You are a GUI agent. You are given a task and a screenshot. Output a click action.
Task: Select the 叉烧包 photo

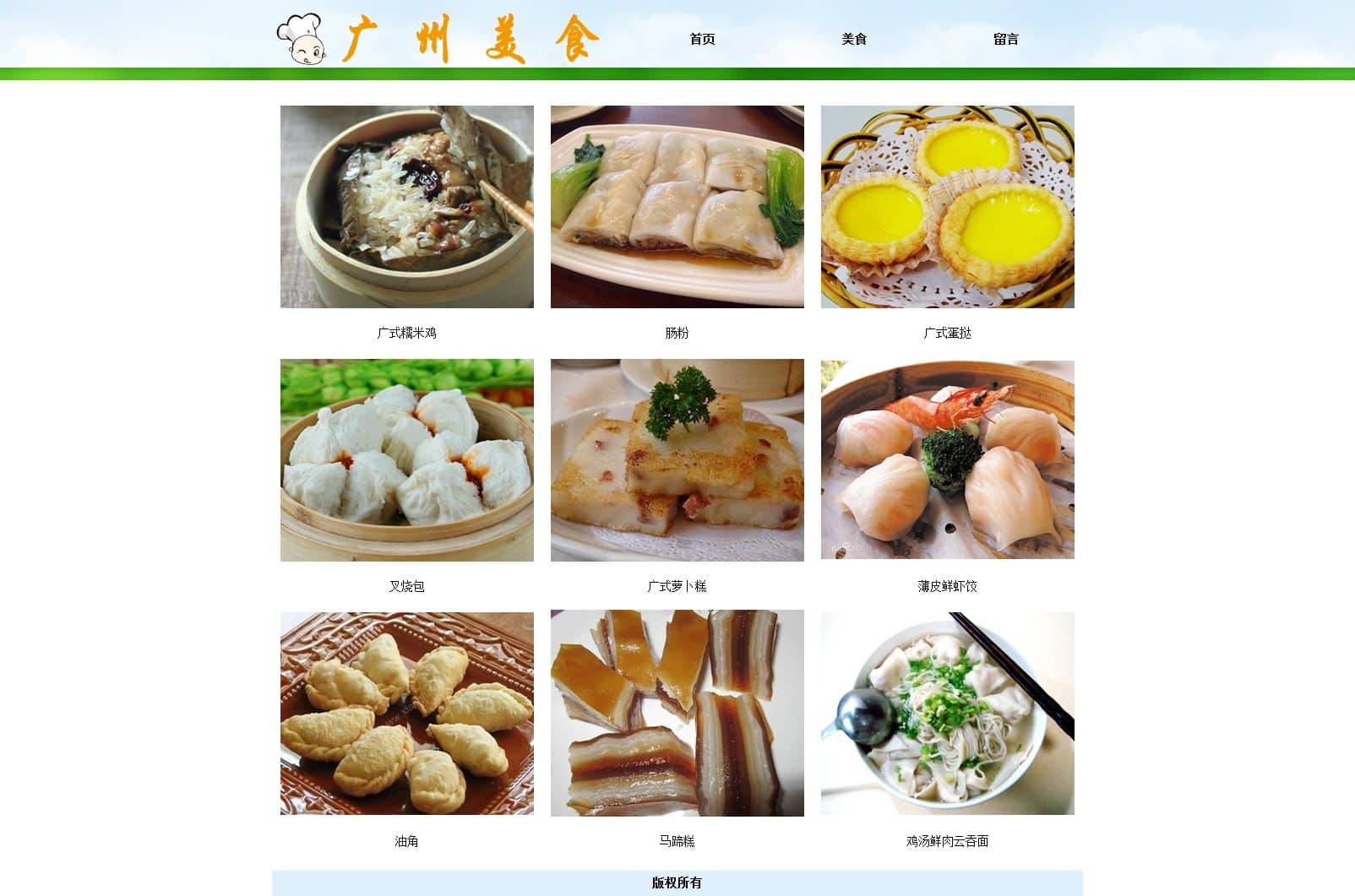(x=407, y=460)
